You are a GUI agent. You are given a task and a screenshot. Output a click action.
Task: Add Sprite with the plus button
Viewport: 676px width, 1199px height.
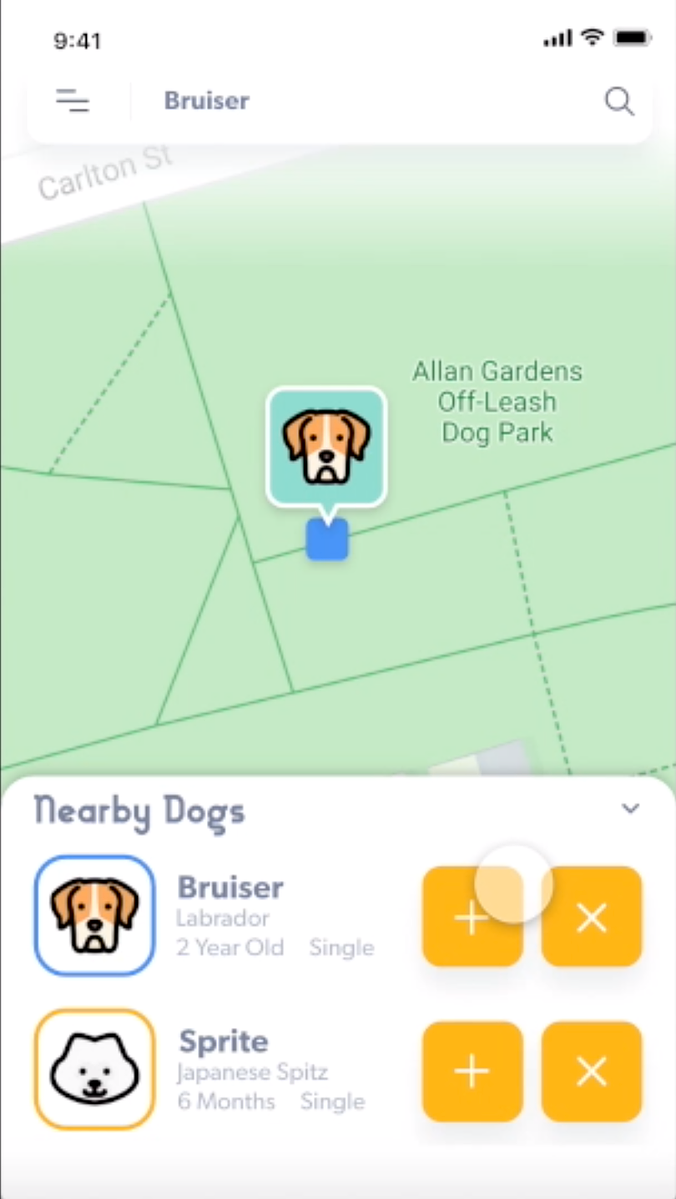coord(472,1071)
